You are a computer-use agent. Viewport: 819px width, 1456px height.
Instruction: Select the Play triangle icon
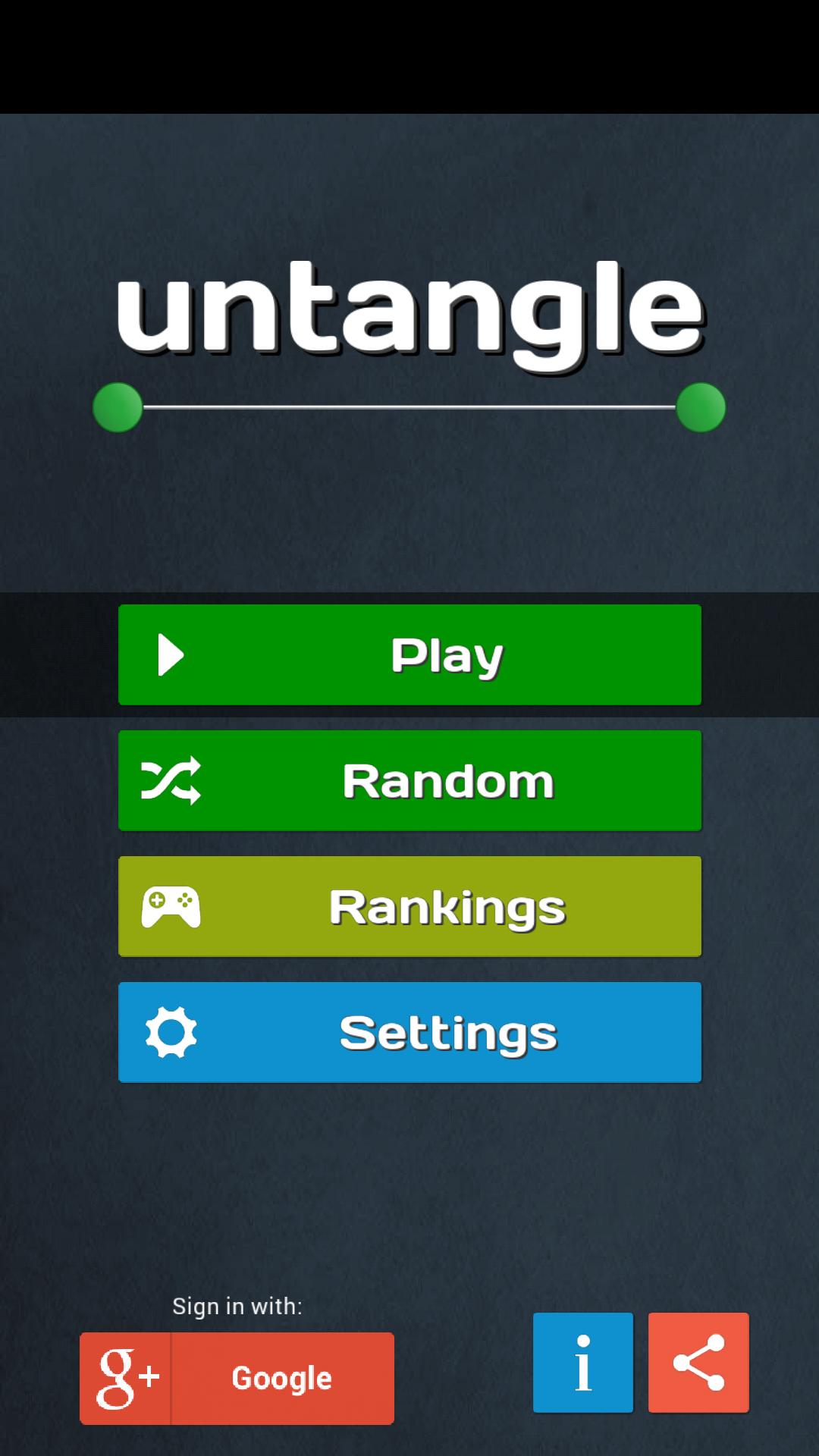tap(170, 654)
